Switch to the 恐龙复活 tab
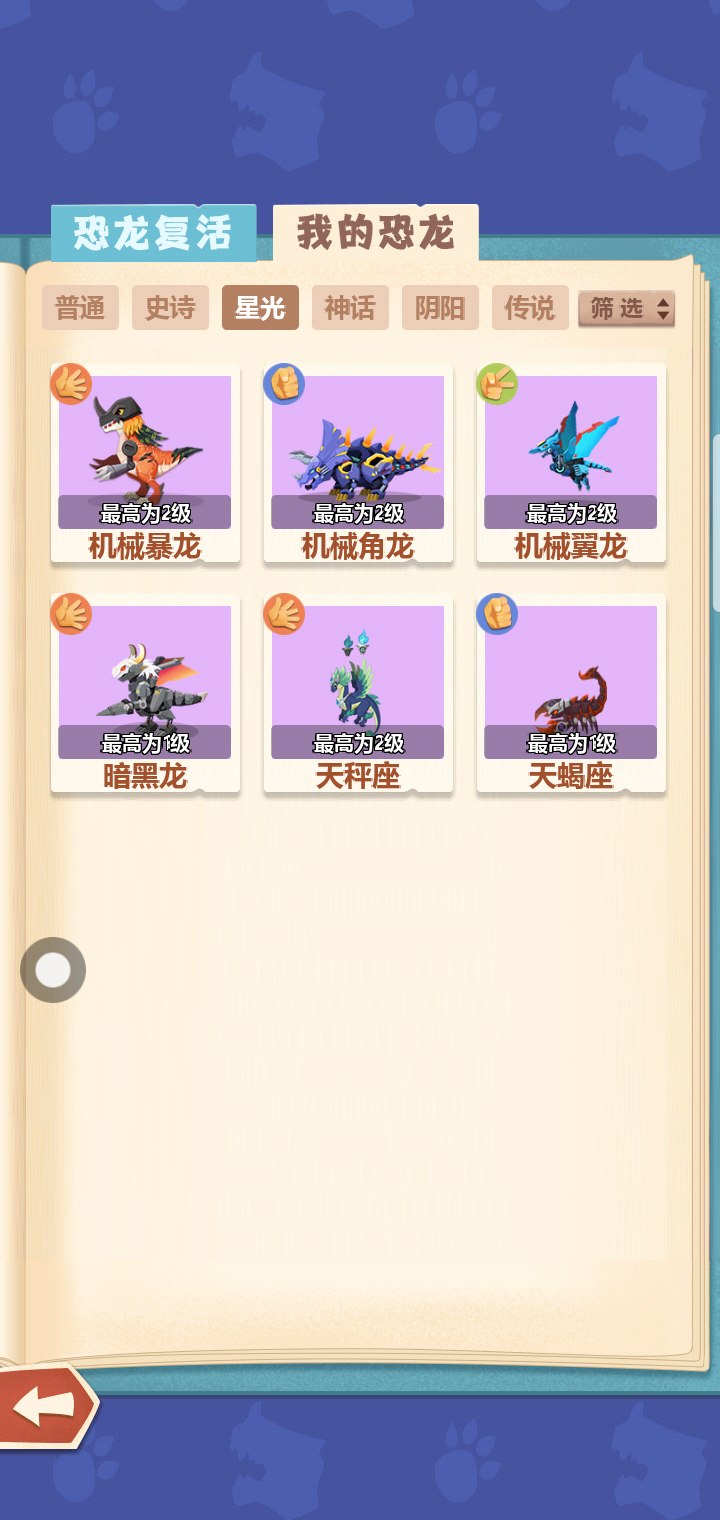The height and width of the screenshot is (1520, 720). [153, 233]
